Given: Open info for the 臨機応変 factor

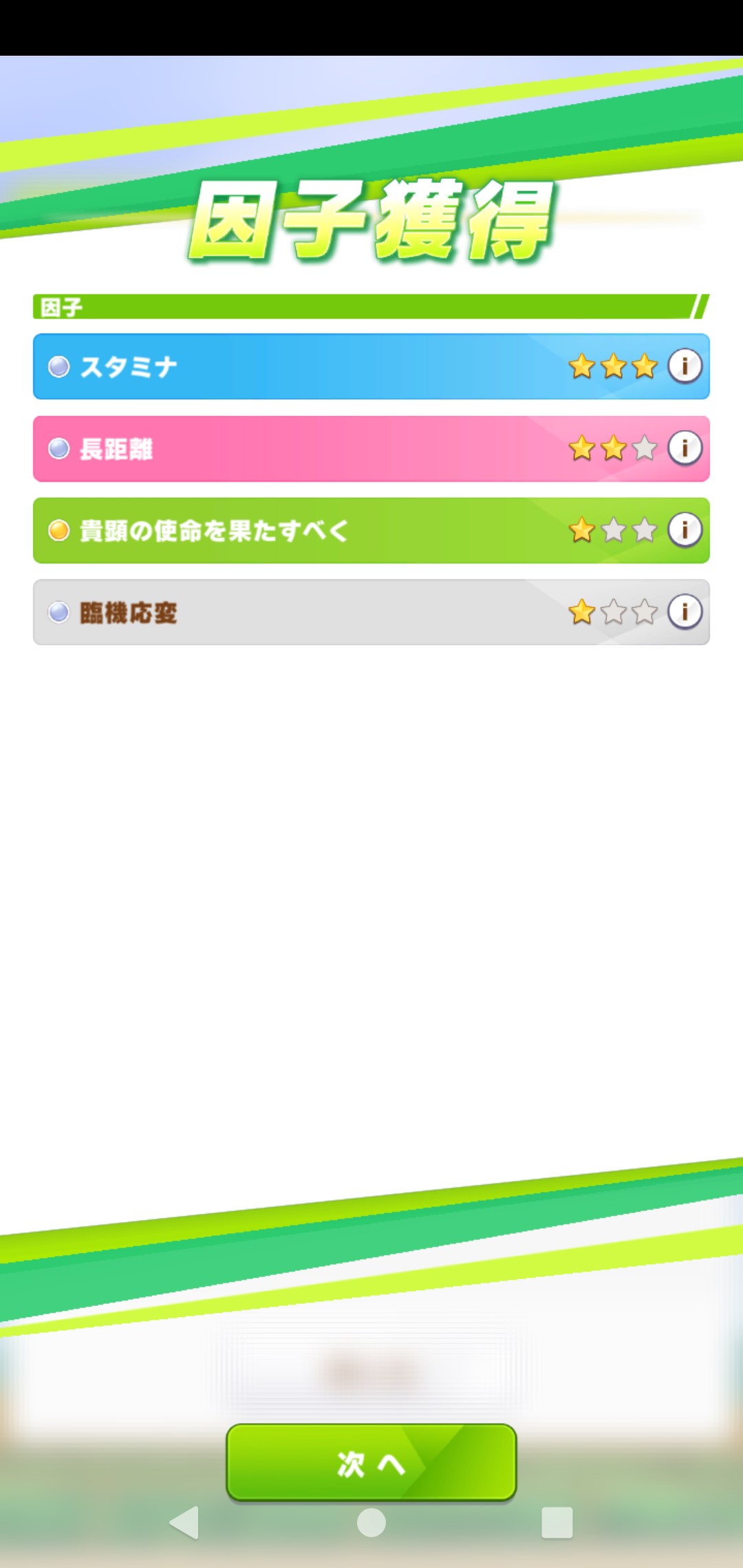Looking at the screenshot, I should tap(685, 612).
